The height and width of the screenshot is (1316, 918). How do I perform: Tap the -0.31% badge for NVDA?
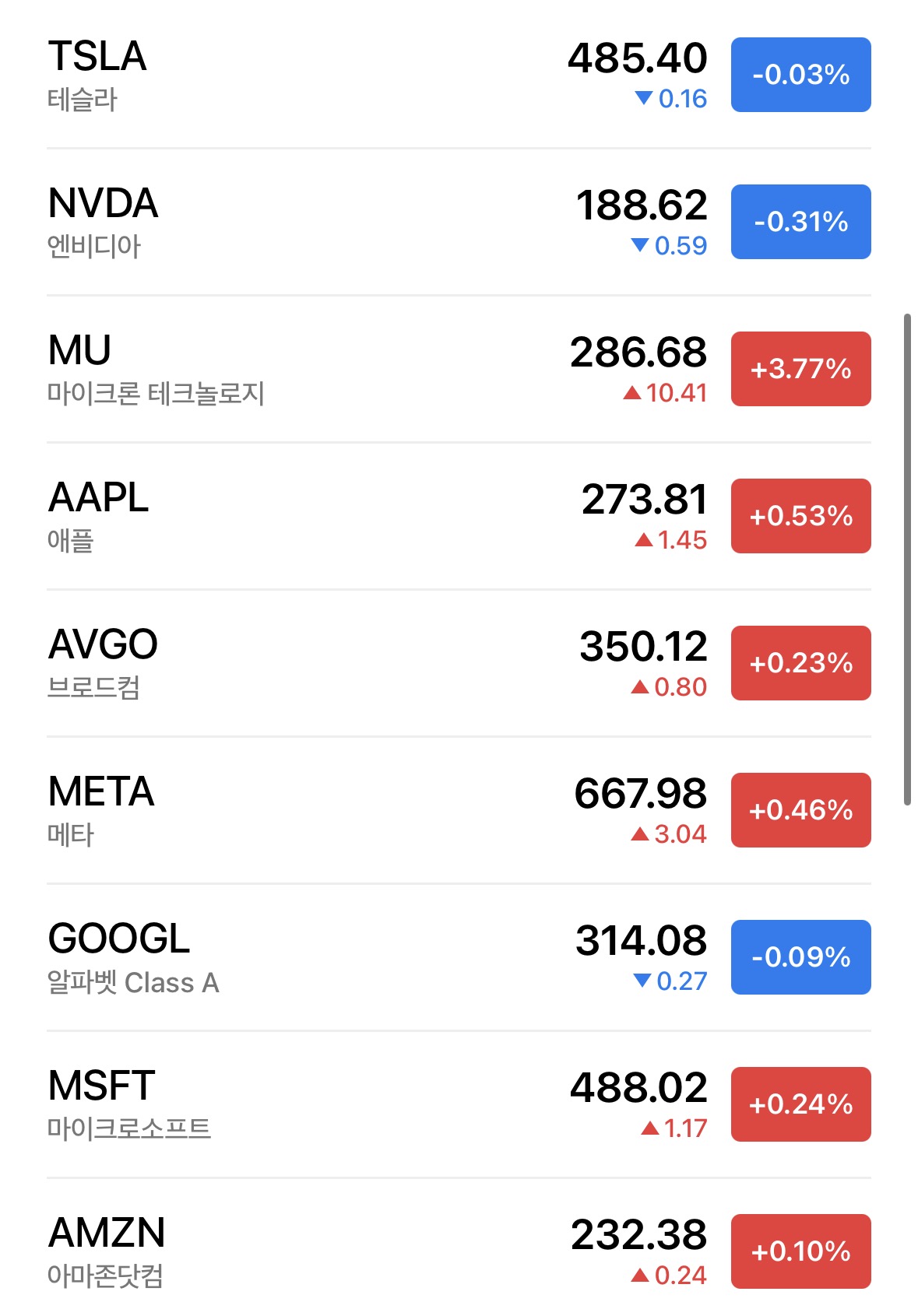coord(800,222)
